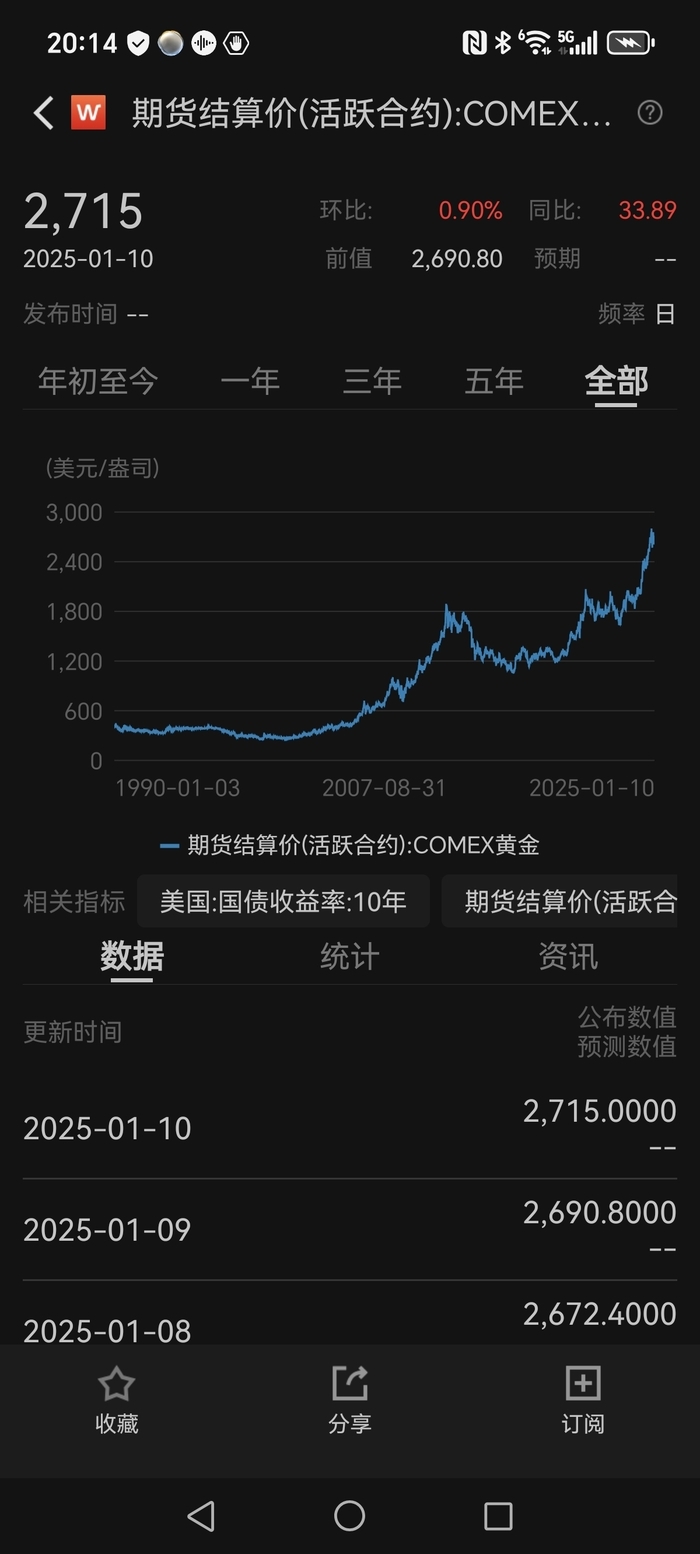Share this indicator via 分享
This screenshot has height=1554, width=700.
click(x=350, y=1401)
